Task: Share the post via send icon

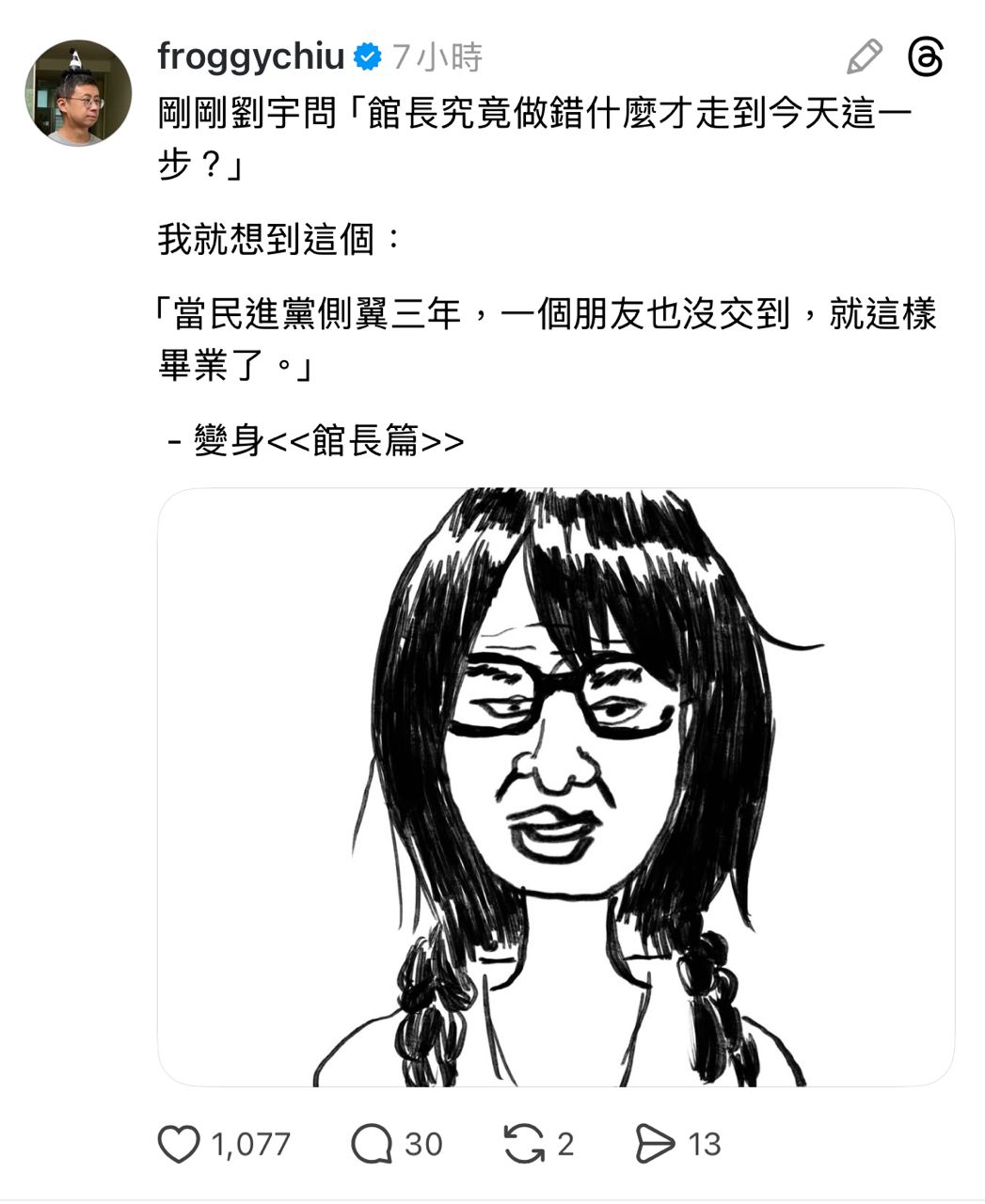Action: pyautogui.click(x=655, y=1144)
